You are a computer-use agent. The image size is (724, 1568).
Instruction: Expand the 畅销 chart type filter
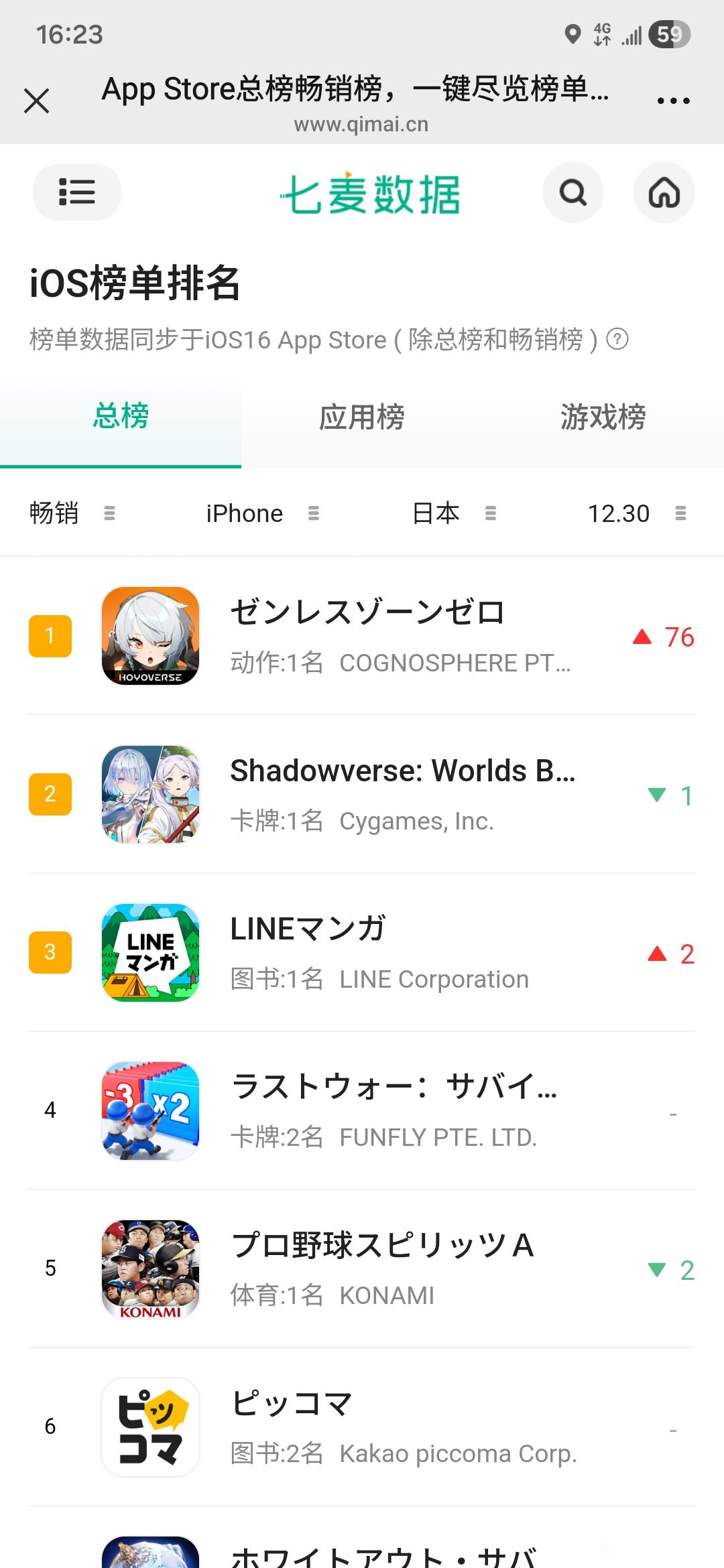72,513
